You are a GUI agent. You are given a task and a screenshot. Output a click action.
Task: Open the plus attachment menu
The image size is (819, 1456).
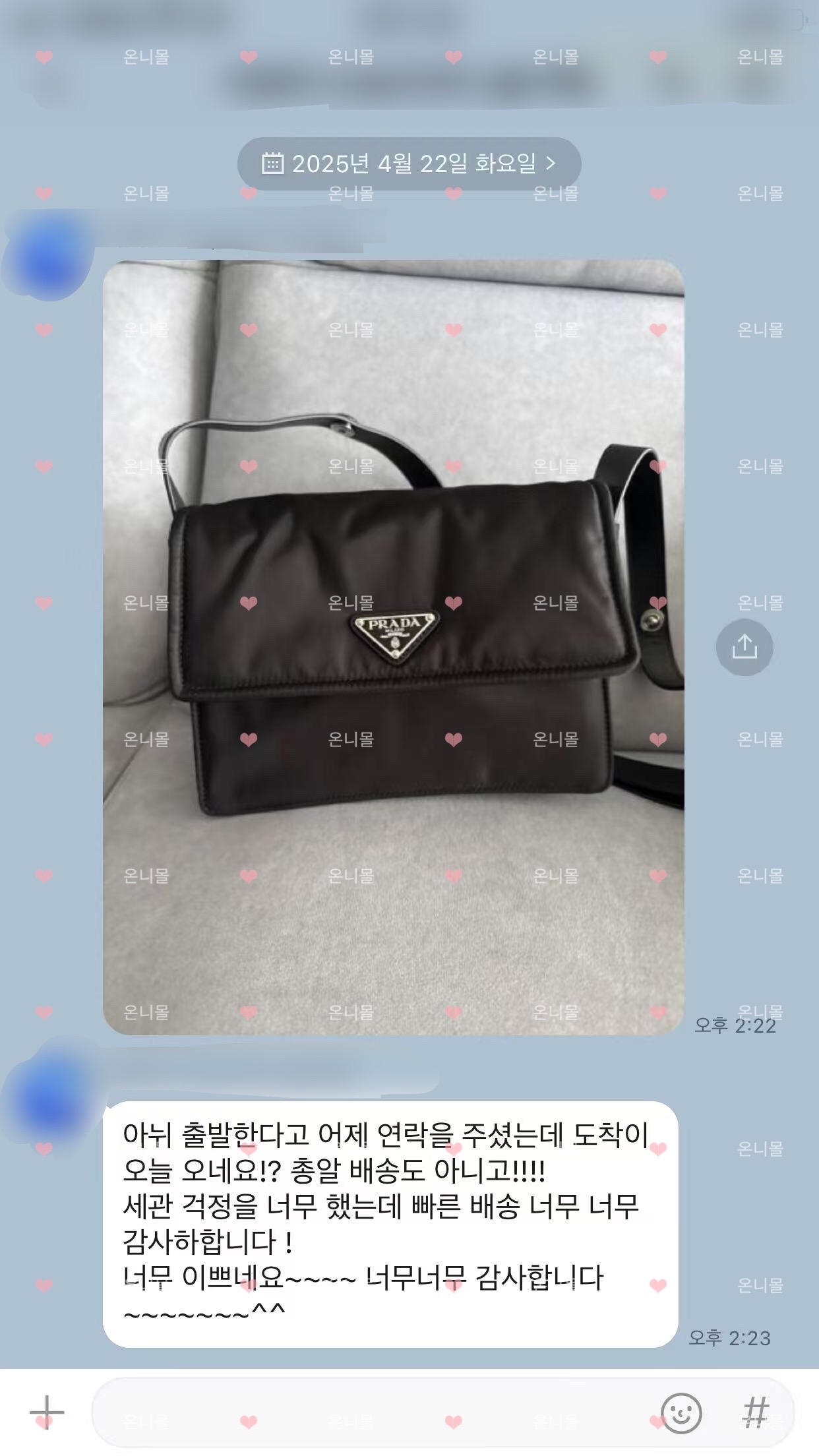click(x=47, y=1412)
